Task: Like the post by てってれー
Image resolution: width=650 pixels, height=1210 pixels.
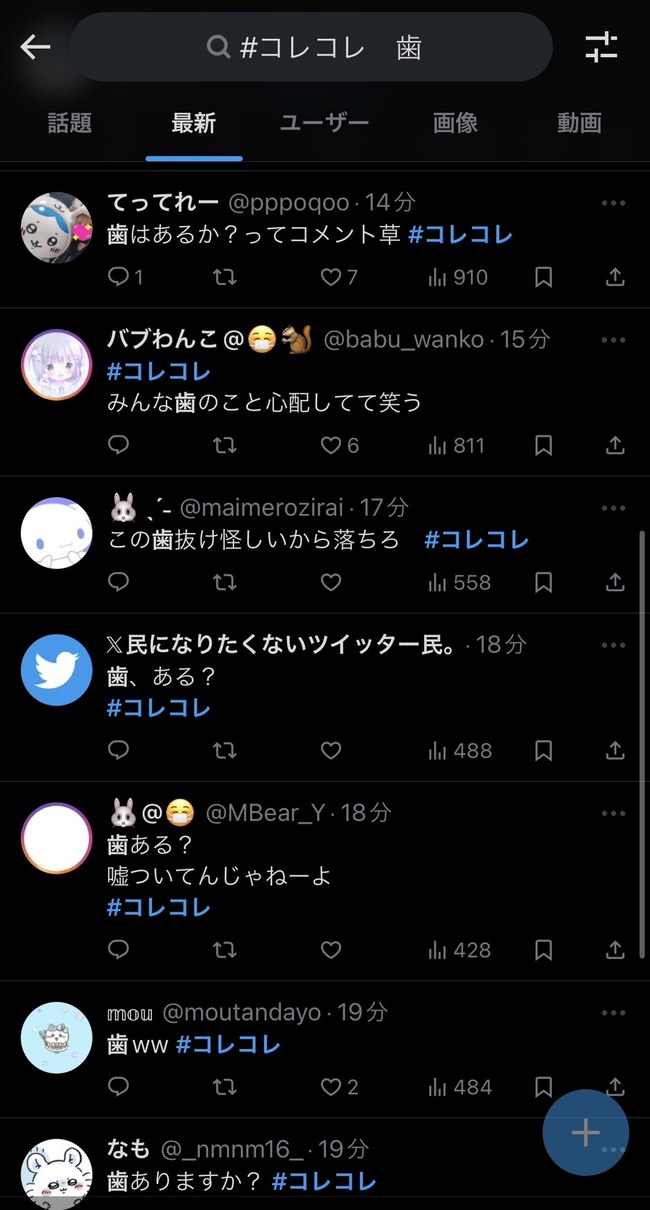Action: click(x=331, y=277)
